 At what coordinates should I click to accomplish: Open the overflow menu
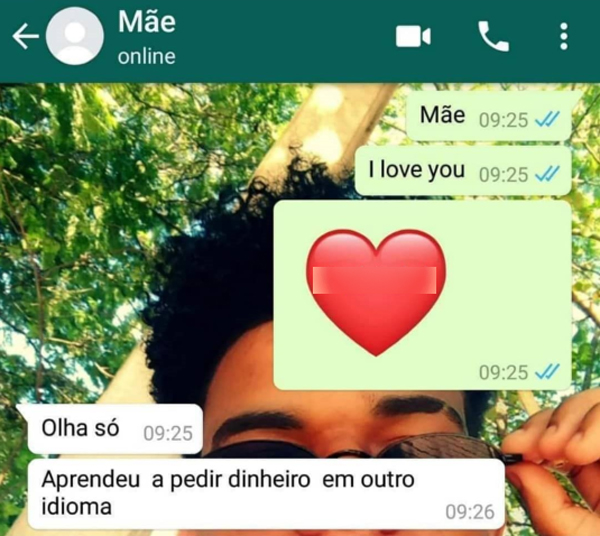click(564, 37)
